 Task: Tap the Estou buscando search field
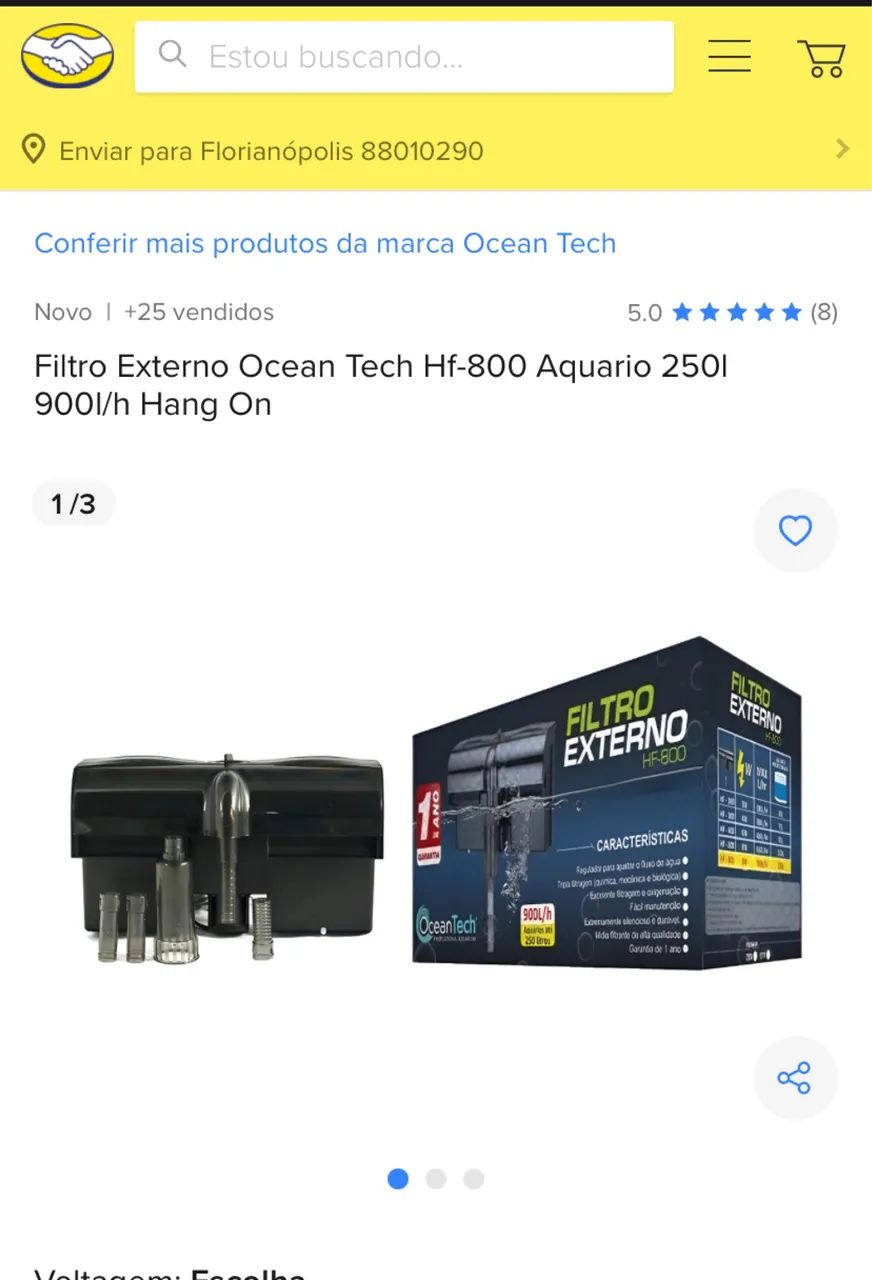pos(400,56)
